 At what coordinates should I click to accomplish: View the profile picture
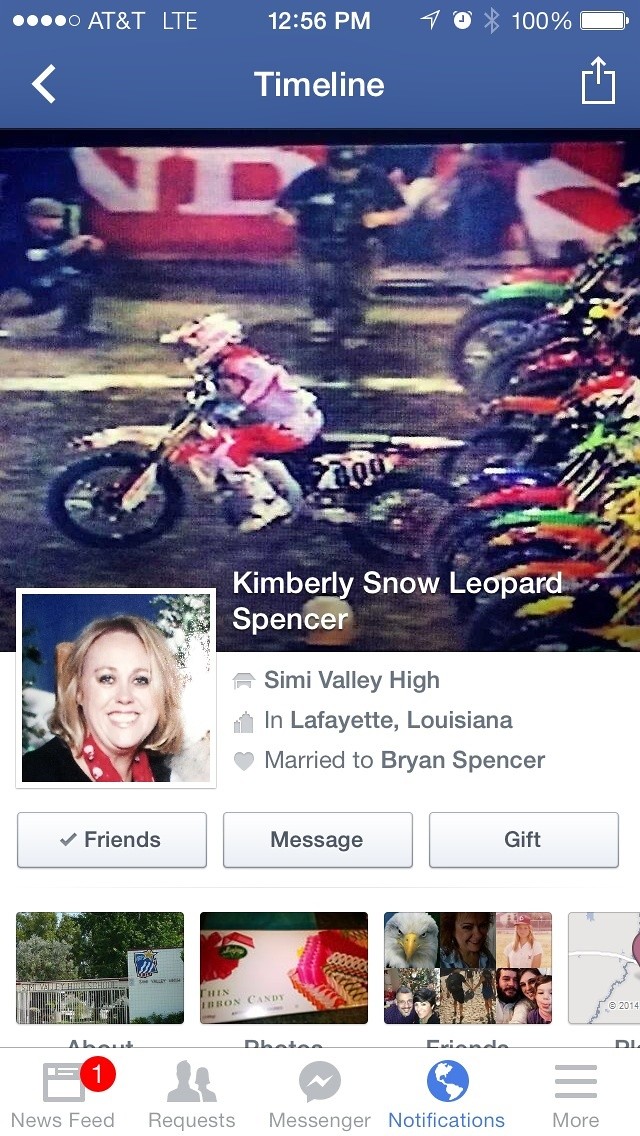coord(116,688)
